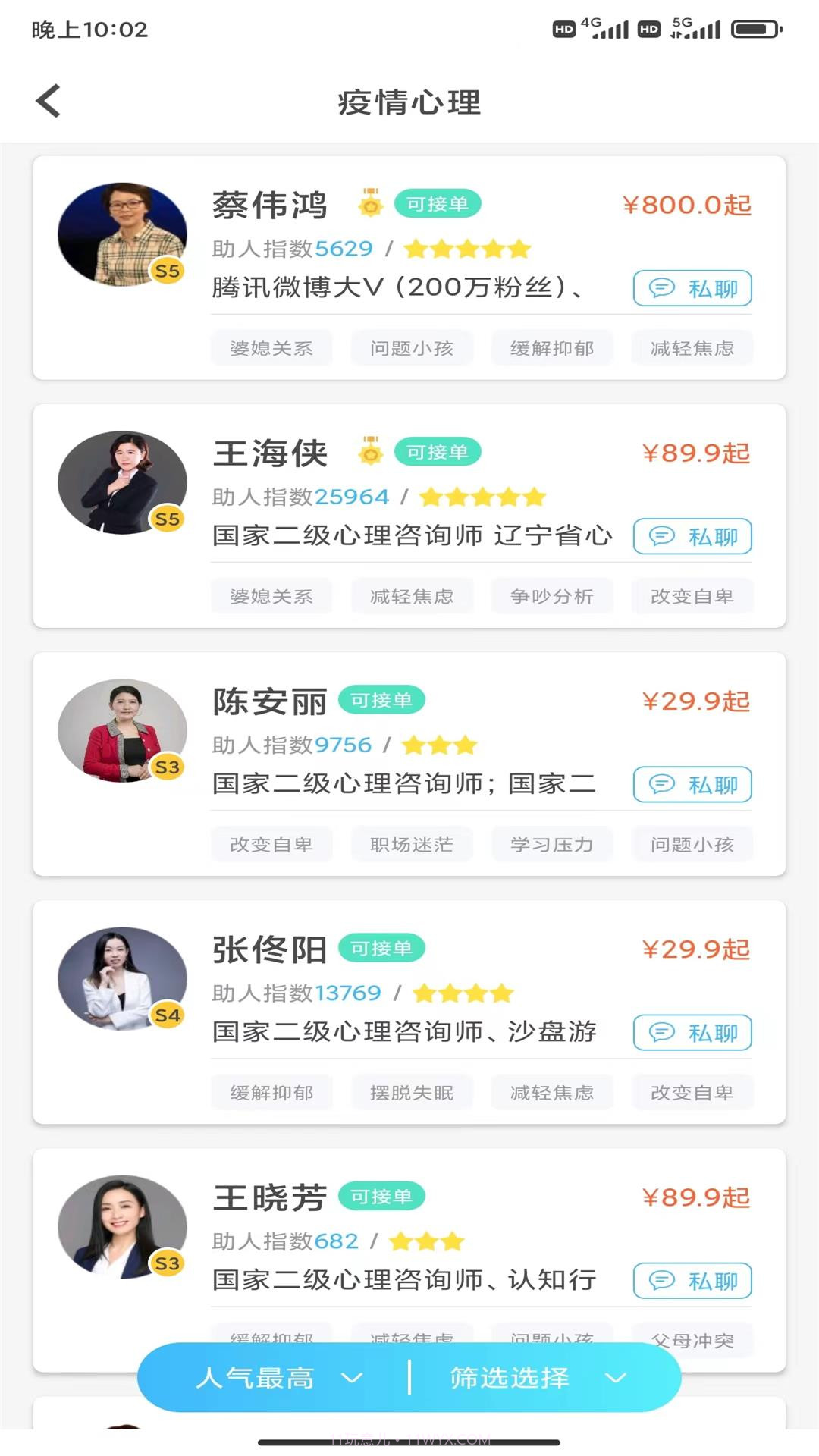Choose the 职场迷茫 tag under 陈安丽
Viewport: 819px width, 1456px height.
(412, 844)
